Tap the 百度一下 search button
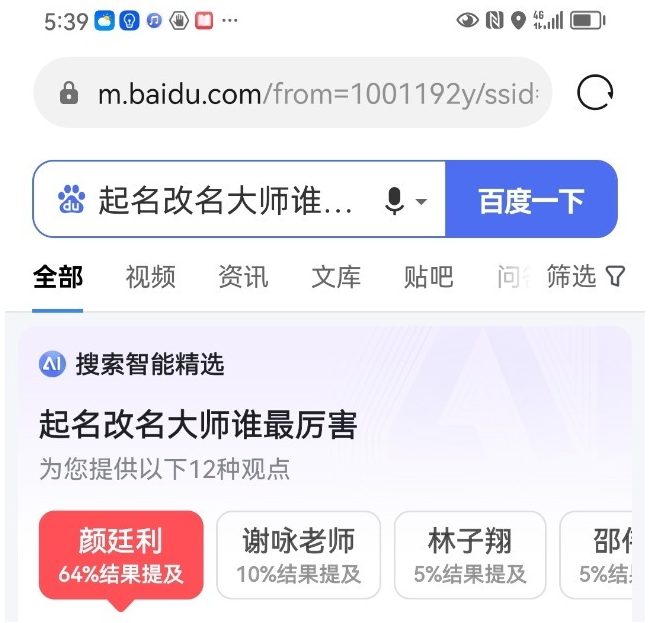This screenshot has height=623, width=649. (531, 200)
